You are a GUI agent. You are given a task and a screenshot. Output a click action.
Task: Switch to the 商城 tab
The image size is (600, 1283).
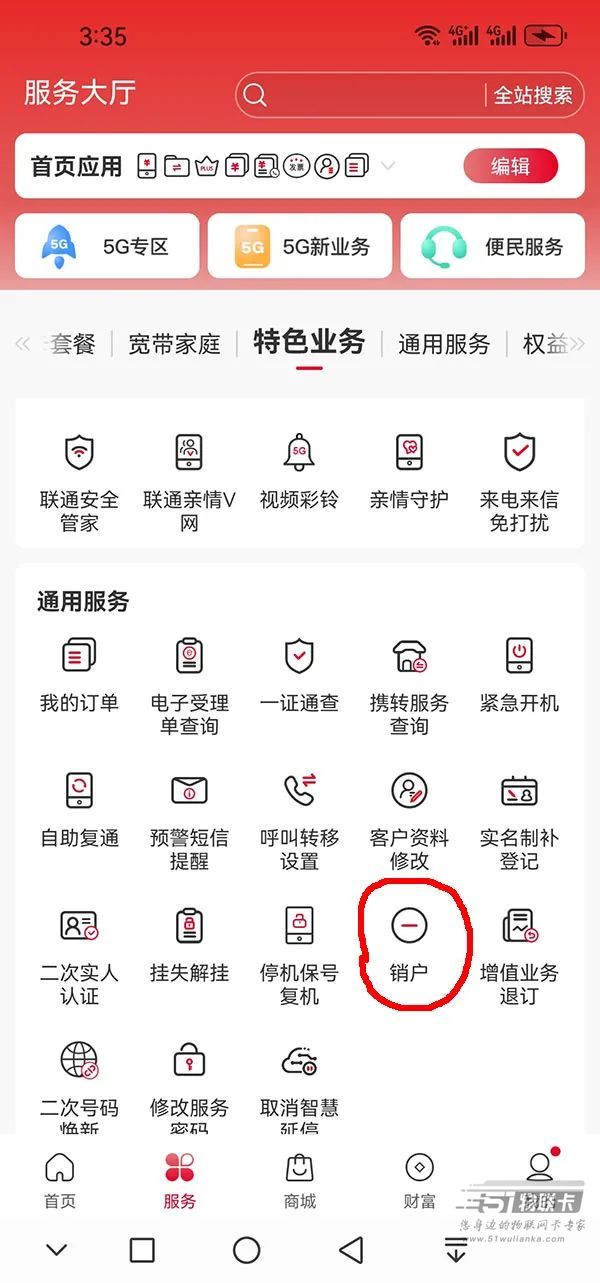tap(300, 1180)
